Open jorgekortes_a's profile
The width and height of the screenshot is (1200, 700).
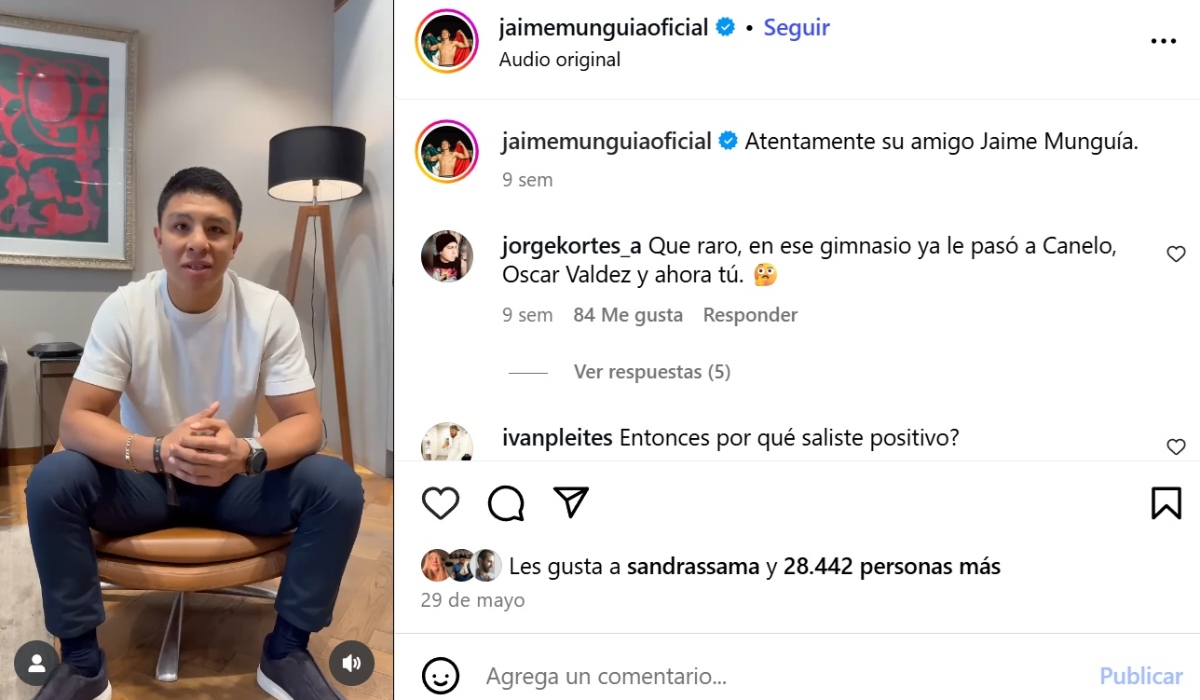pyautogui.click(x=570, y=245)
